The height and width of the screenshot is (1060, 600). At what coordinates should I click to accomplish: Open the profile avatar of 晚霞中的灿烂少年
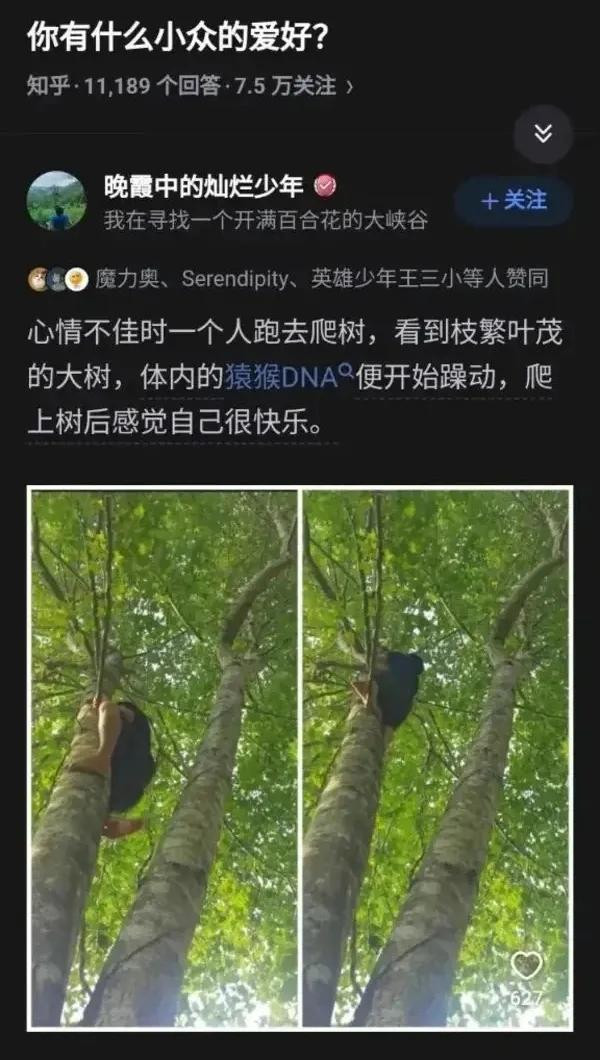[x=56, y=200]
